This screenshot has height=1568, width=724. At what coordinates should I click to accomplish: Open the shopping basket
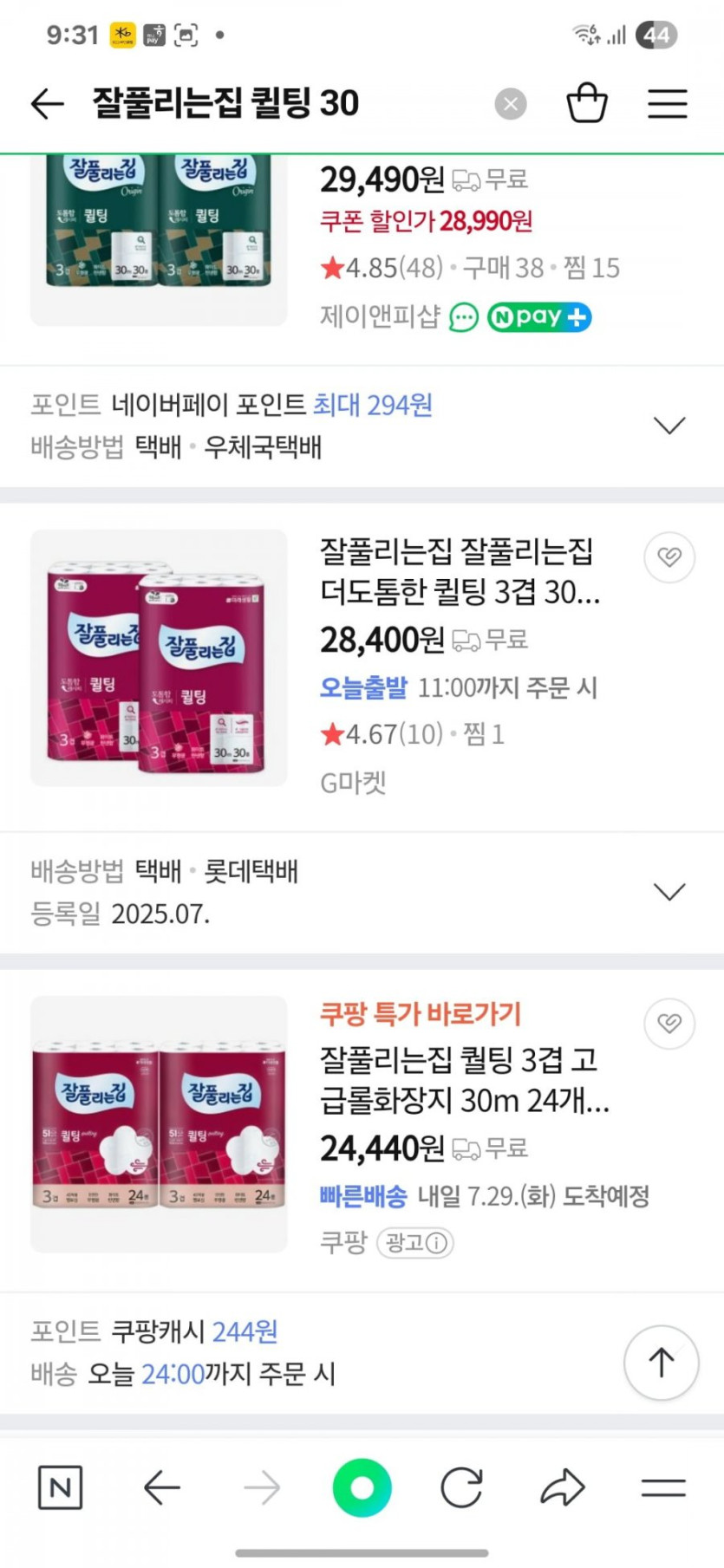click(x=587, y=103)
